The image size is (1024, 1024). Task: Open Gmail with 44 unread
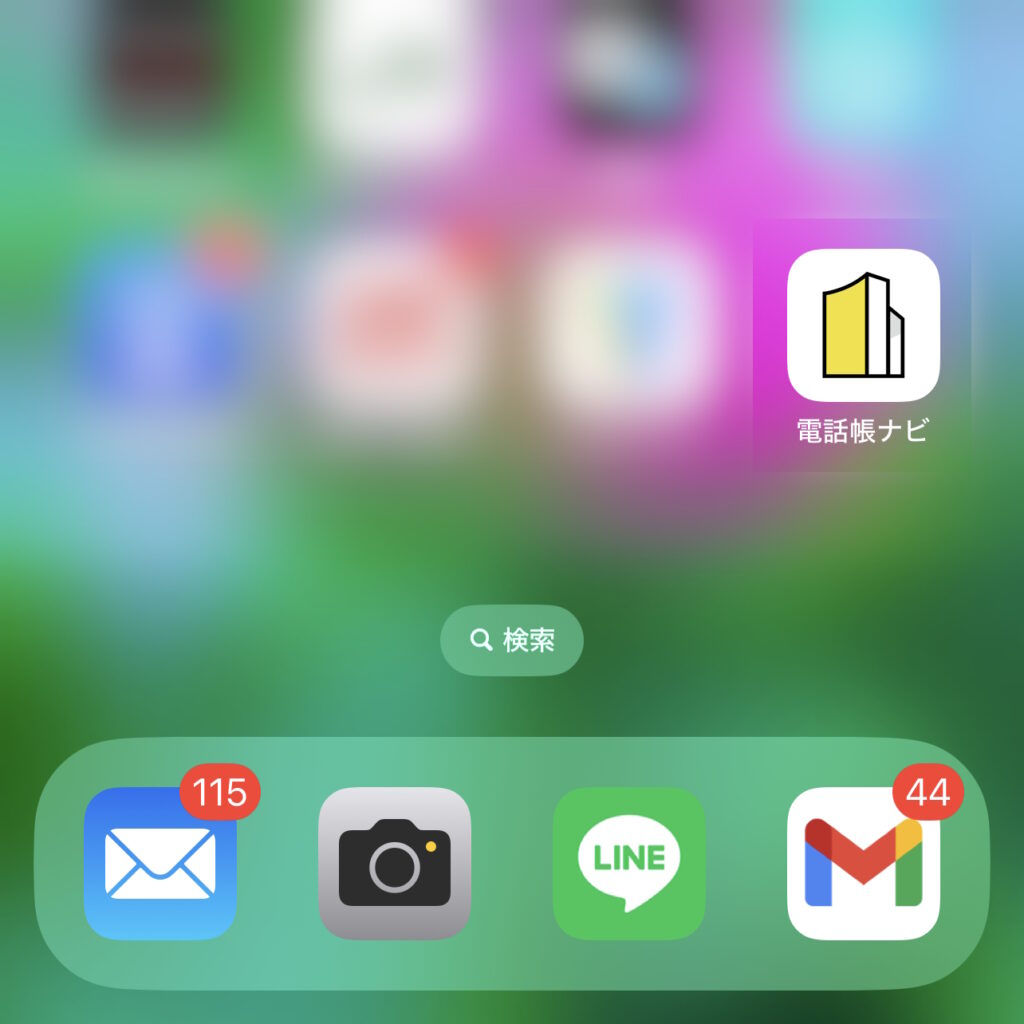click(x=863, y=863)
